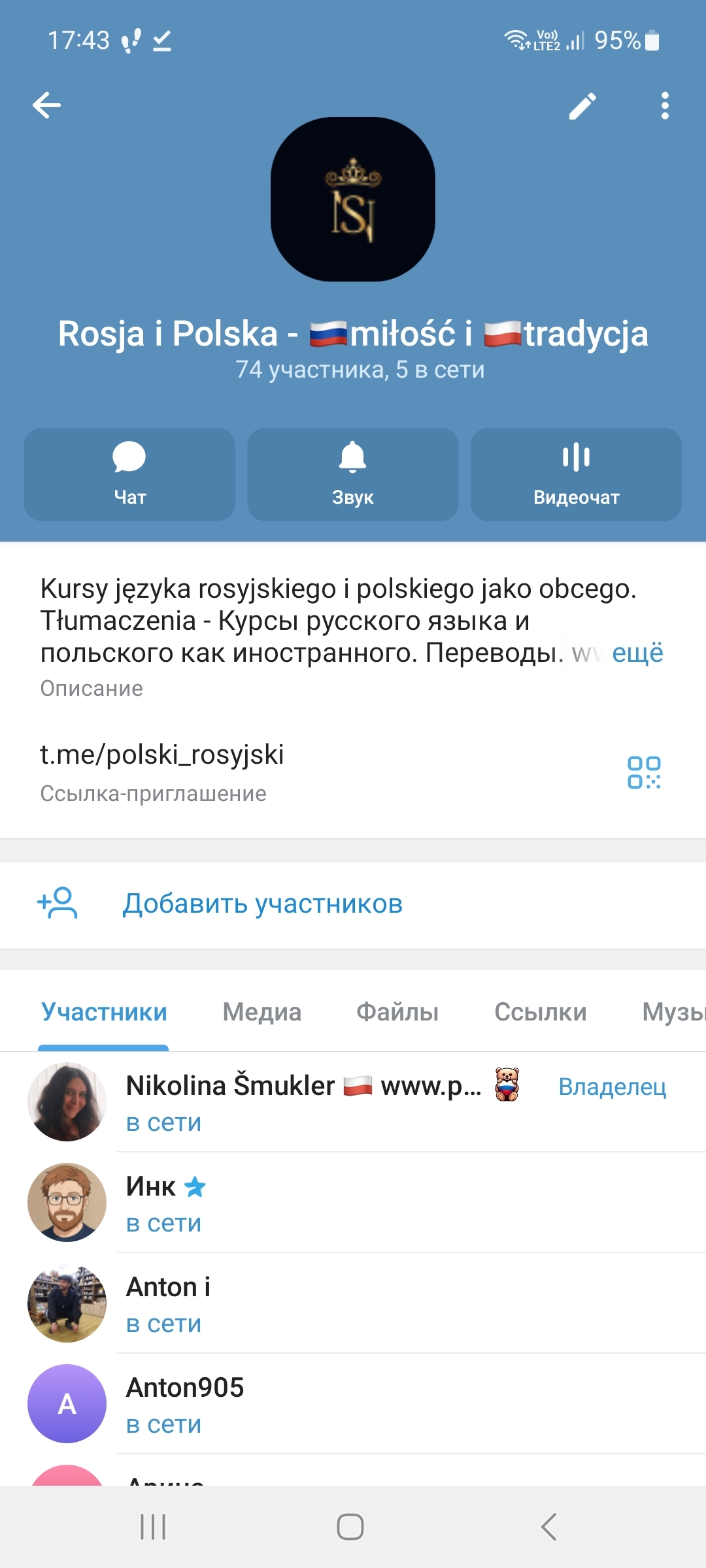
Task: Switch to the Медиа tab
Action: [261, 1012]
